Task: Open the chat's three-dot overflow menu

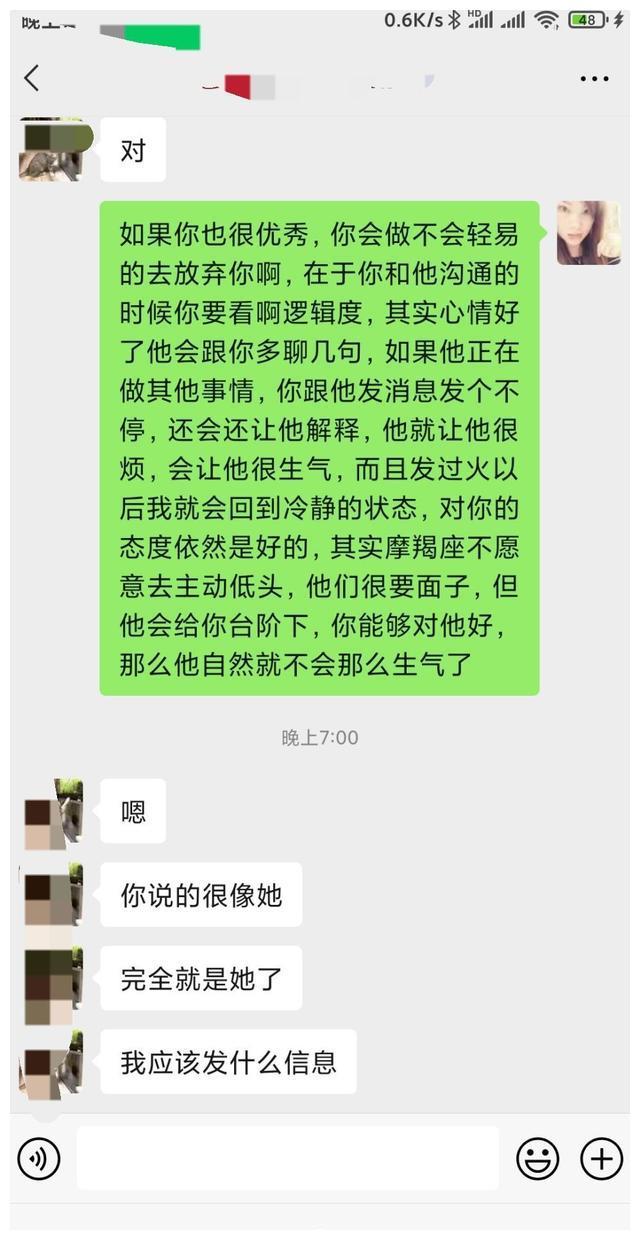Action: pyautogui.click(x=594, y=79)
